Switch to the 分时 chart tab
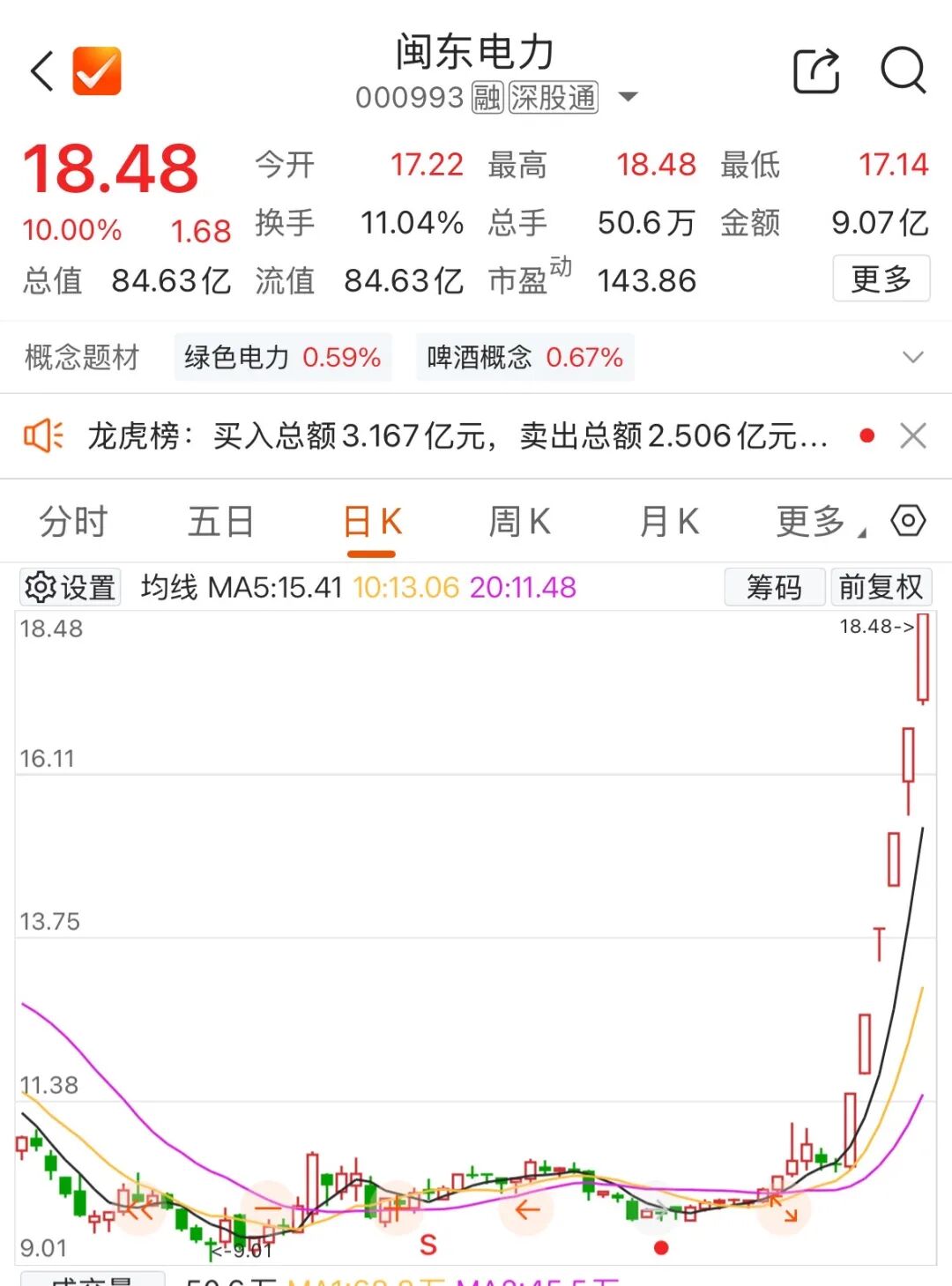 coord(73,522)
